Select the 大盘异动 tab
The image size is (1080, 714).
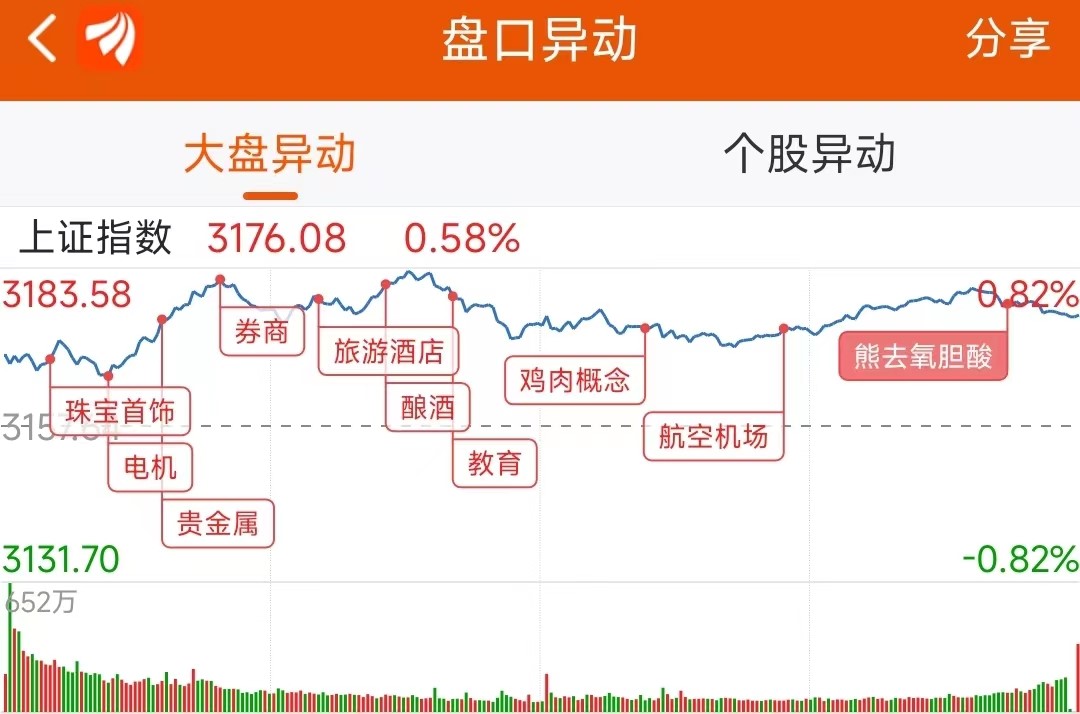[269, 154]
